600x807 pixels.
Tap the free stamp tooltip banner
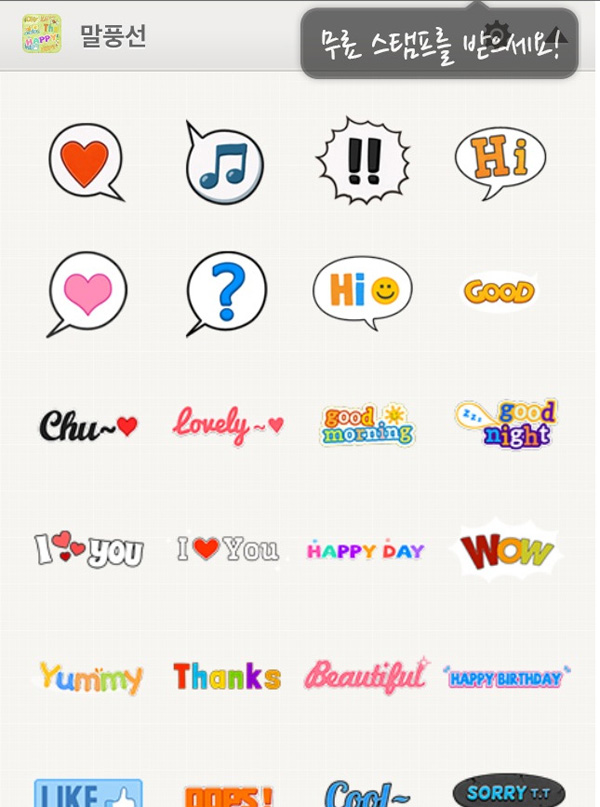pos(439,44)
